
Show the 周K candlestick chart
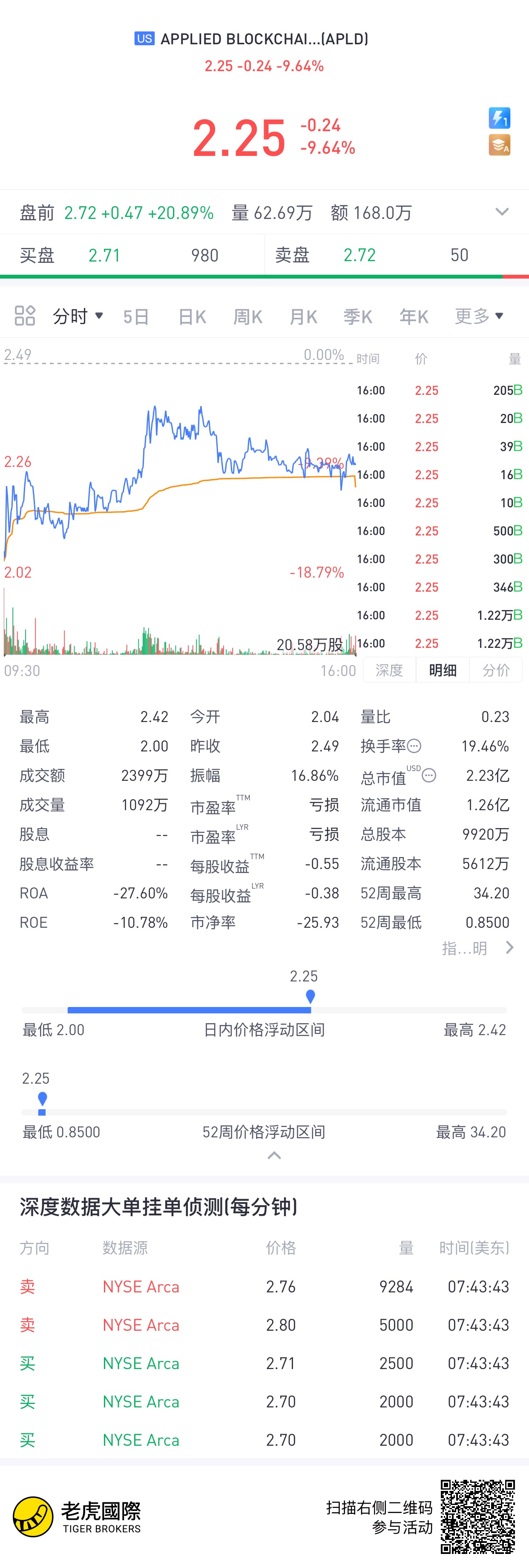tap(248, 316)
